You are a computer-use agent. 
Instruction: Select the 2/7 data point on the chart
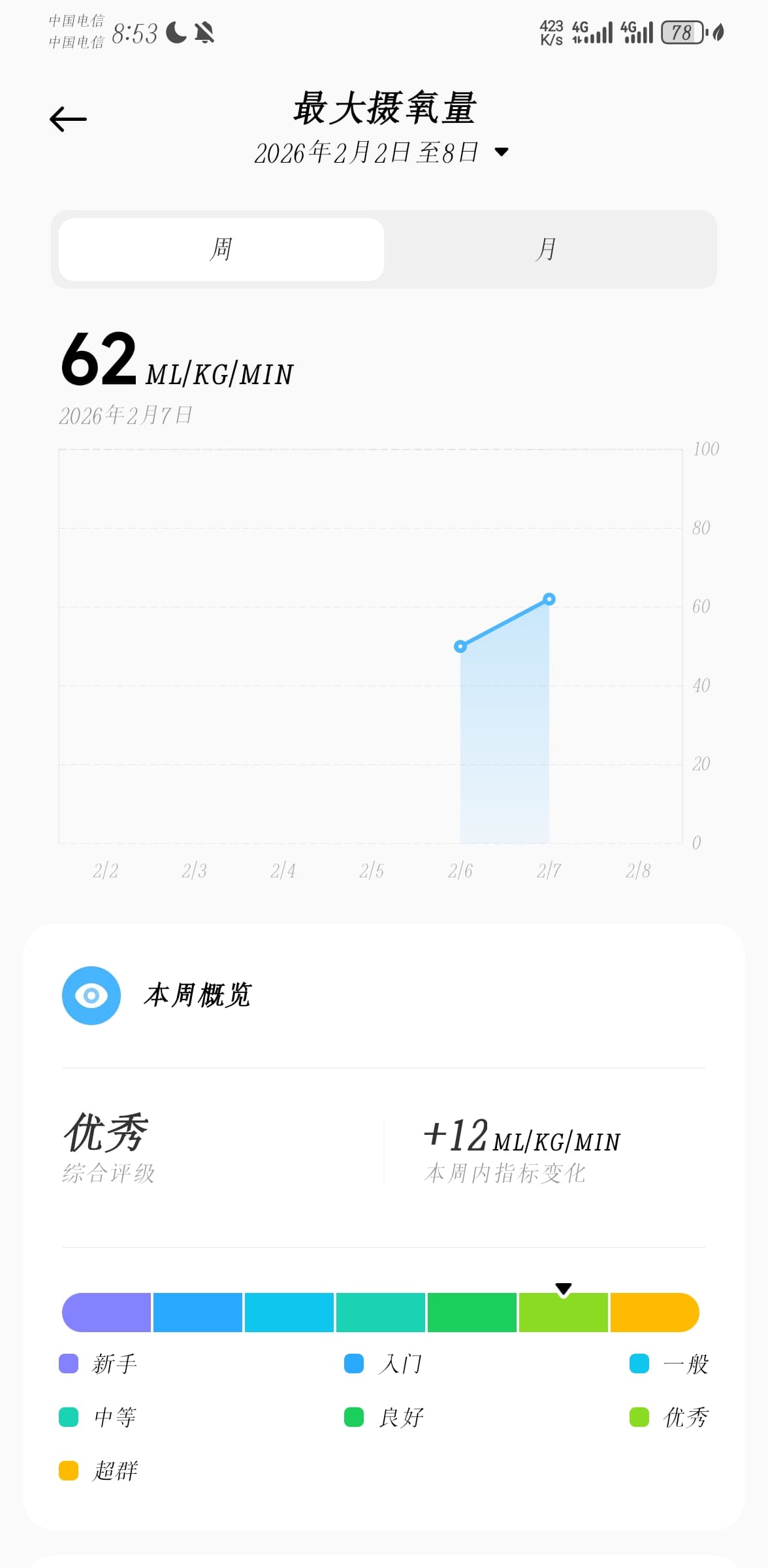[549, 598]
